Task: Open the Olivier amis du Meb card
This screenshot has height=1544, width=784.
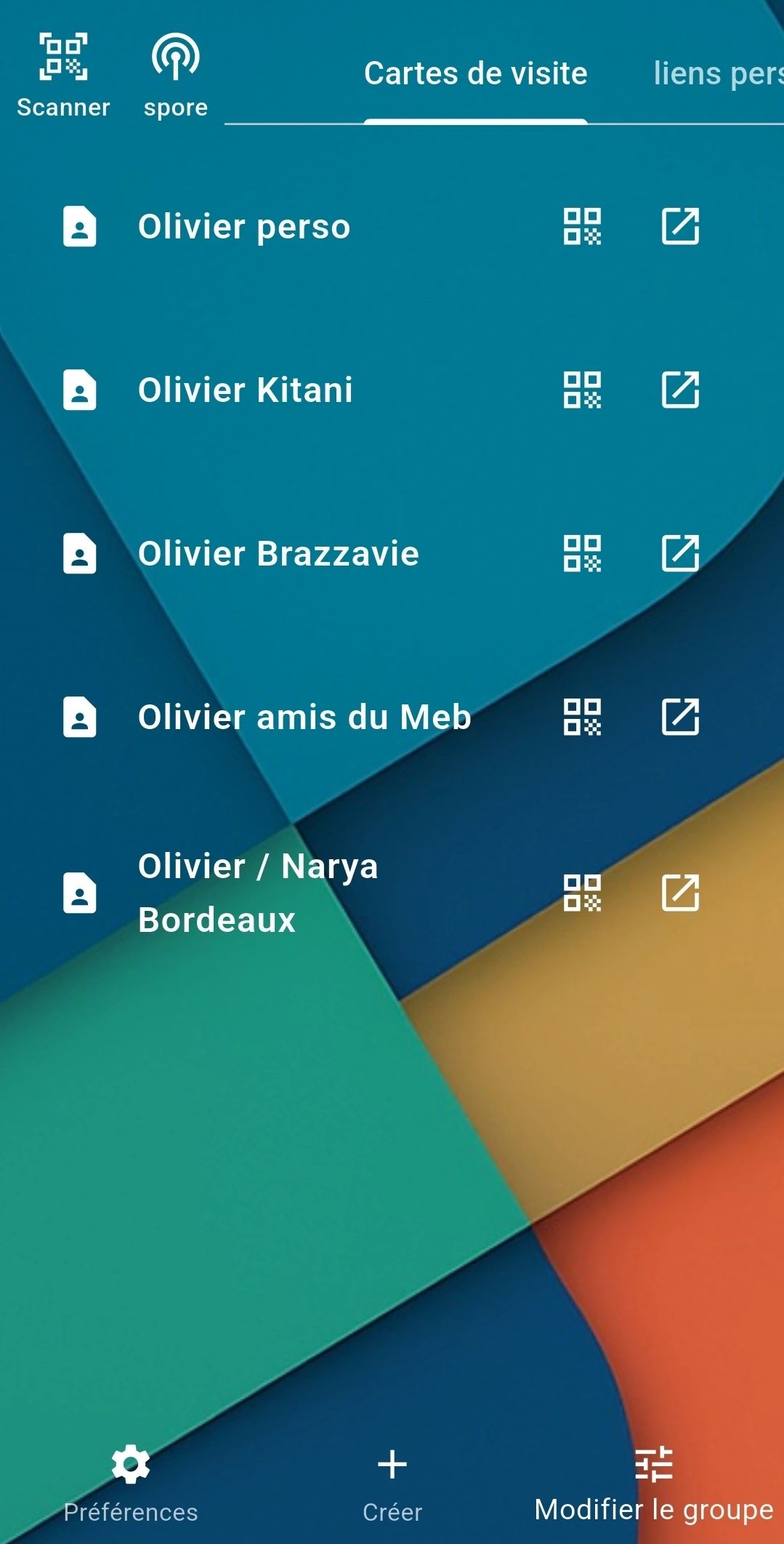Action: [304, 717]
